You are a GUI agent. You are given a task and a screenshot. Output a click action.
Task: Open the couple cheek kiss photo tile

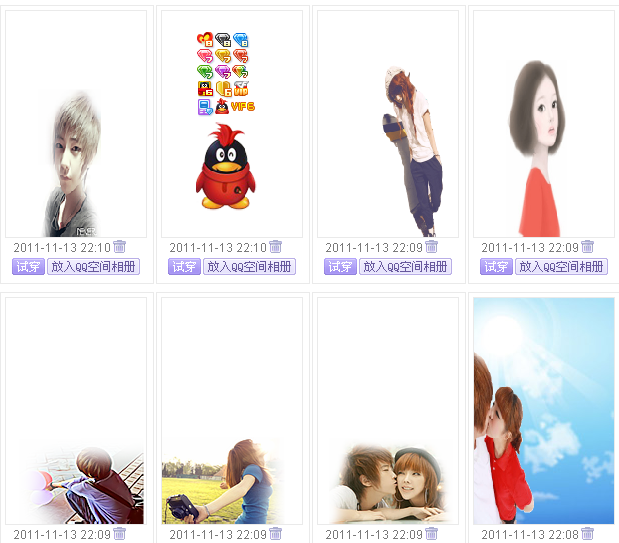[x=388, y=410]
